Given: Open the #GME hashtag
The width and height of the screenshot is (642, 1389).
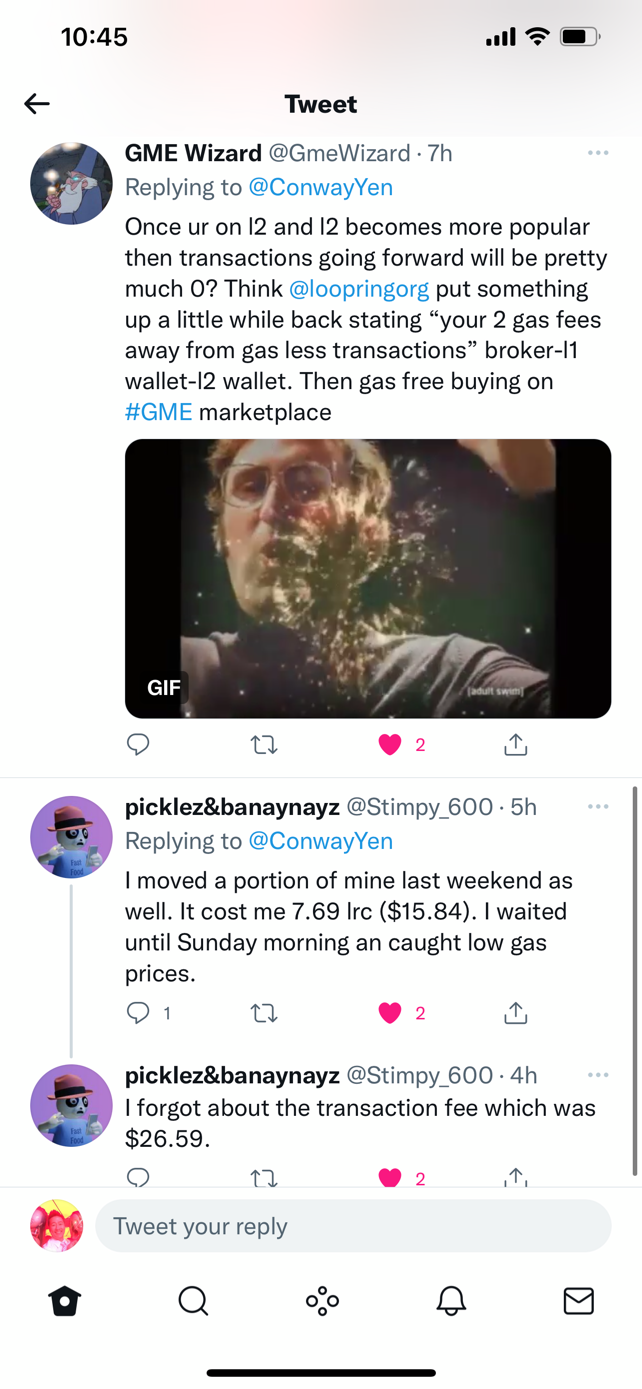Looking at the screenshot, I should 158,412.
